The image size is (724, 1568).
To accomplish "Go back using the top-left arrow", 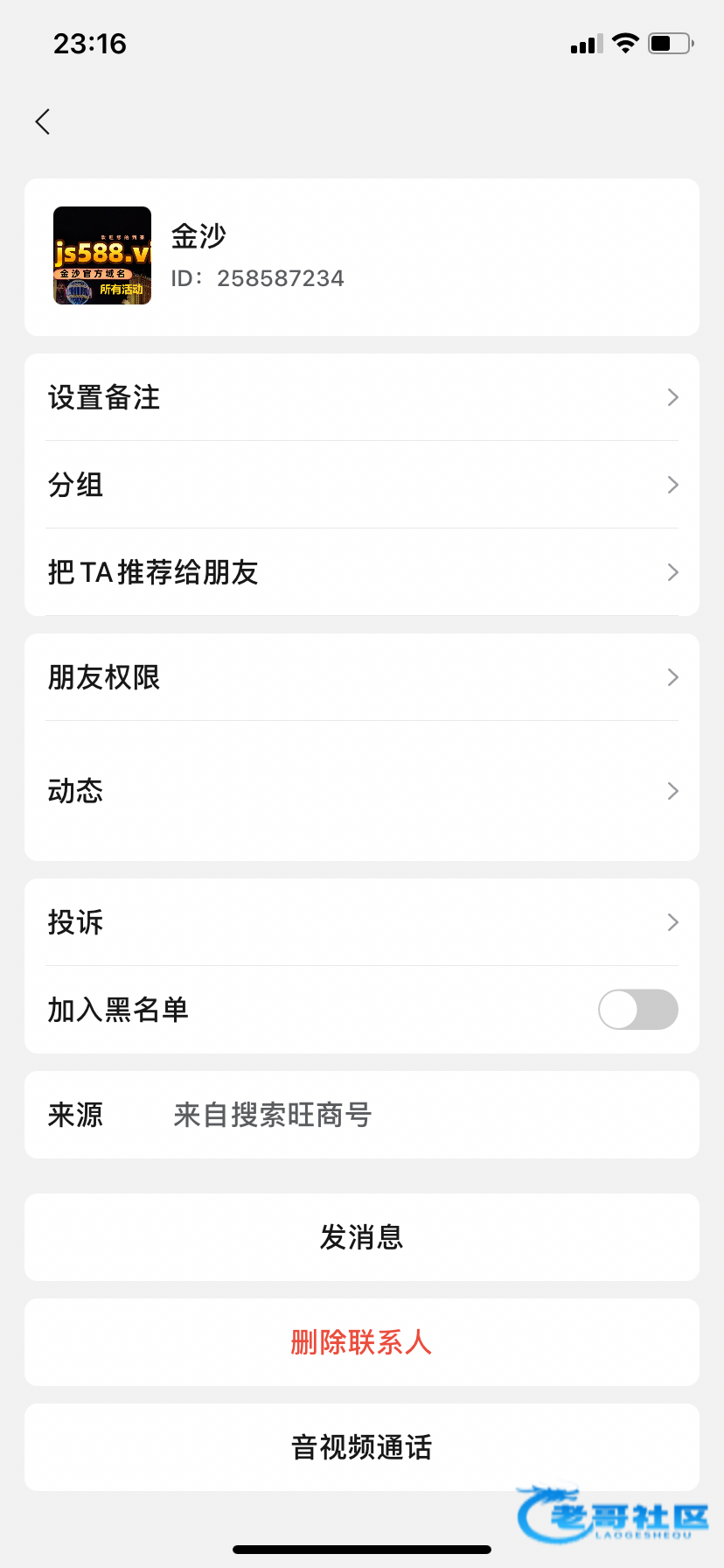I will 42,122.
